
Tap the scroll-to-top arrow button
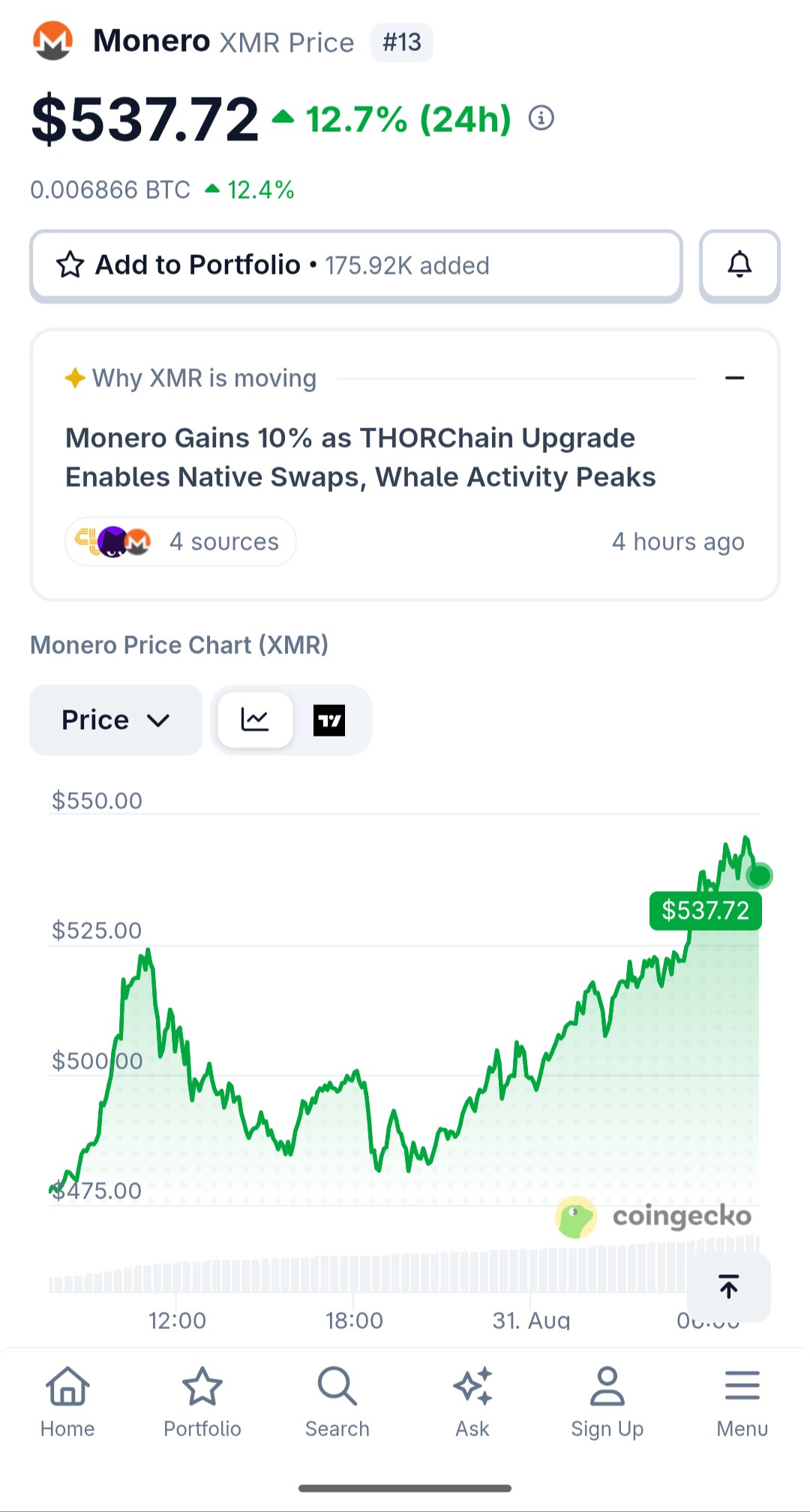pyautogui.click(x=729, y=1286)
